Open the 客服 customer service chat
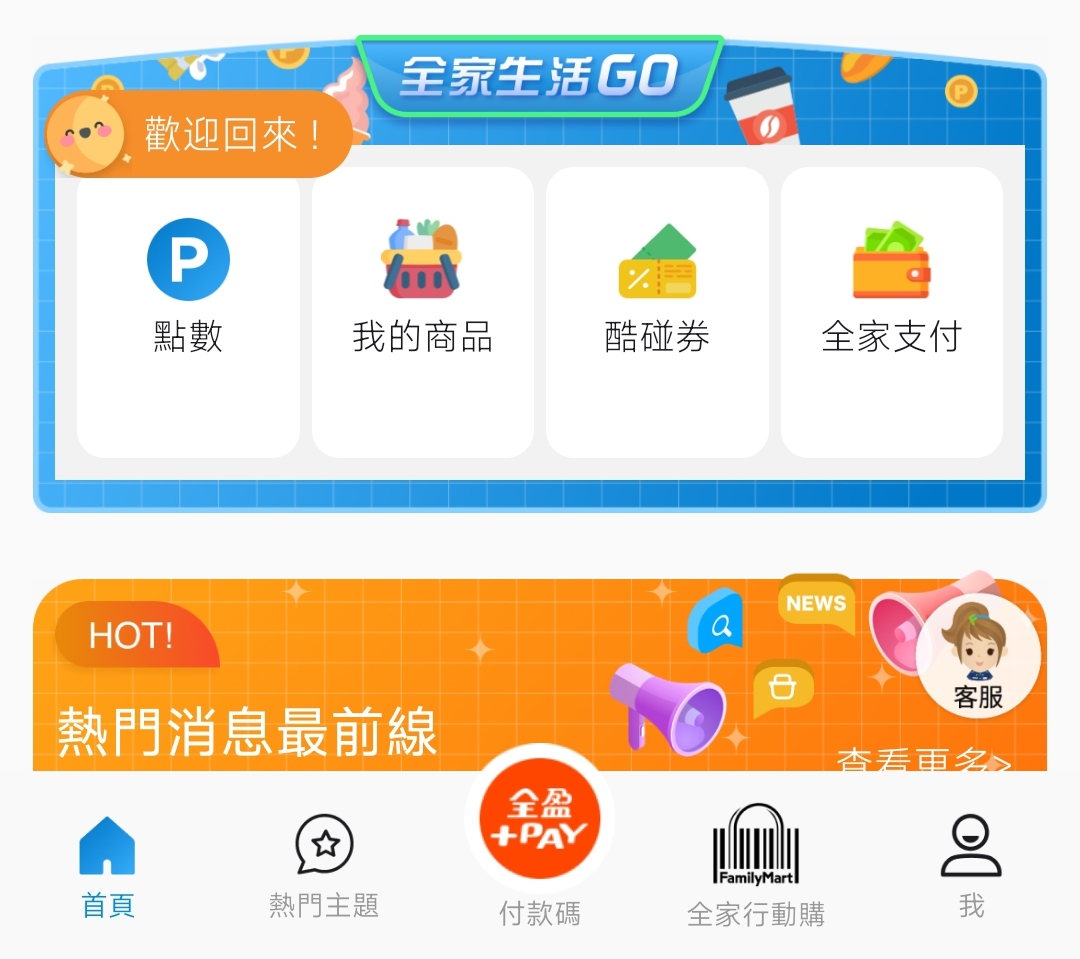1080x959 pixels. coord(978,658)
